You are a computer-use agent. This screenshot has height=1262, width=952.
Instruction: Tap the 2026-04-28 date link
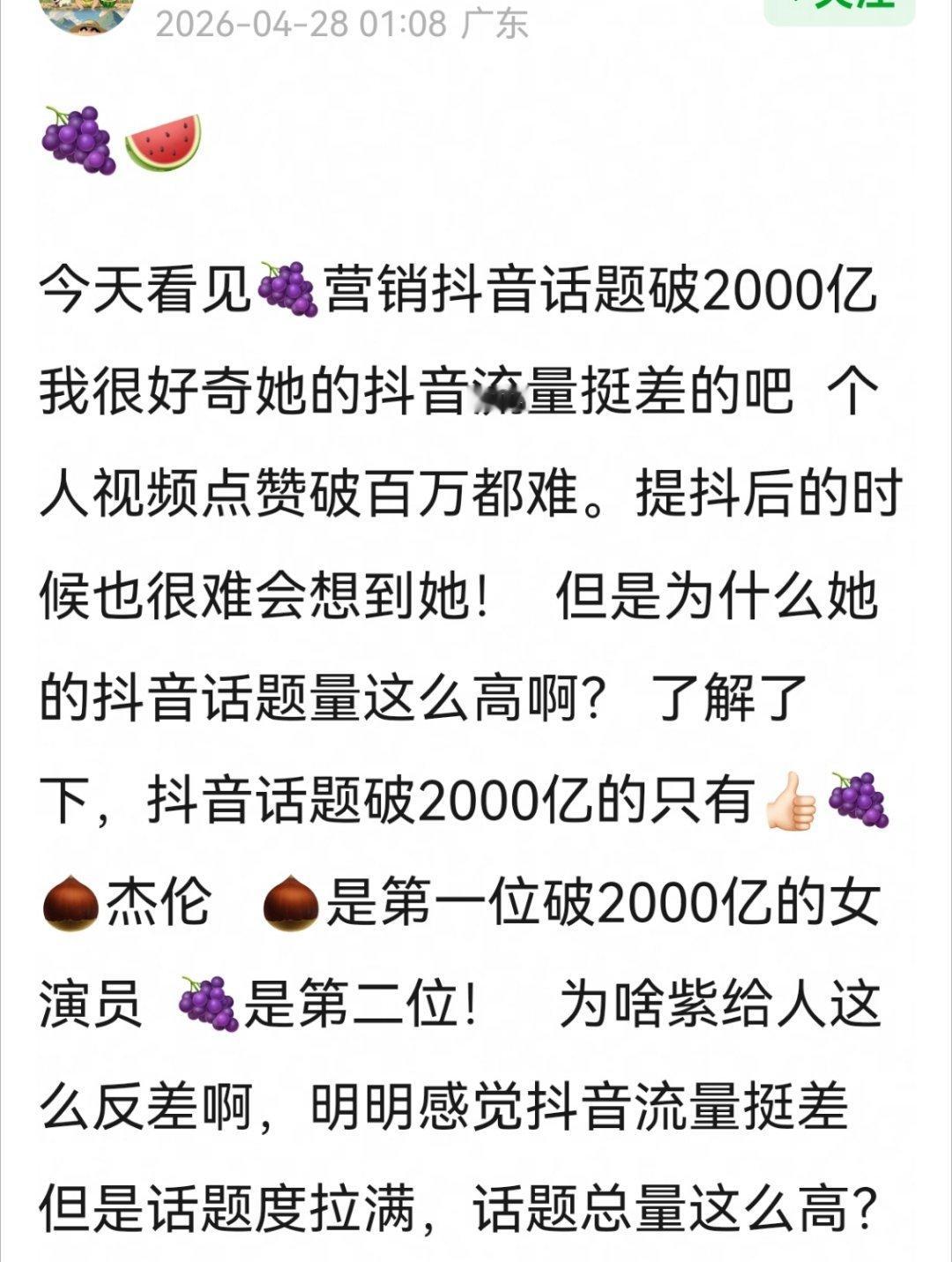click(x=242, y=26)
